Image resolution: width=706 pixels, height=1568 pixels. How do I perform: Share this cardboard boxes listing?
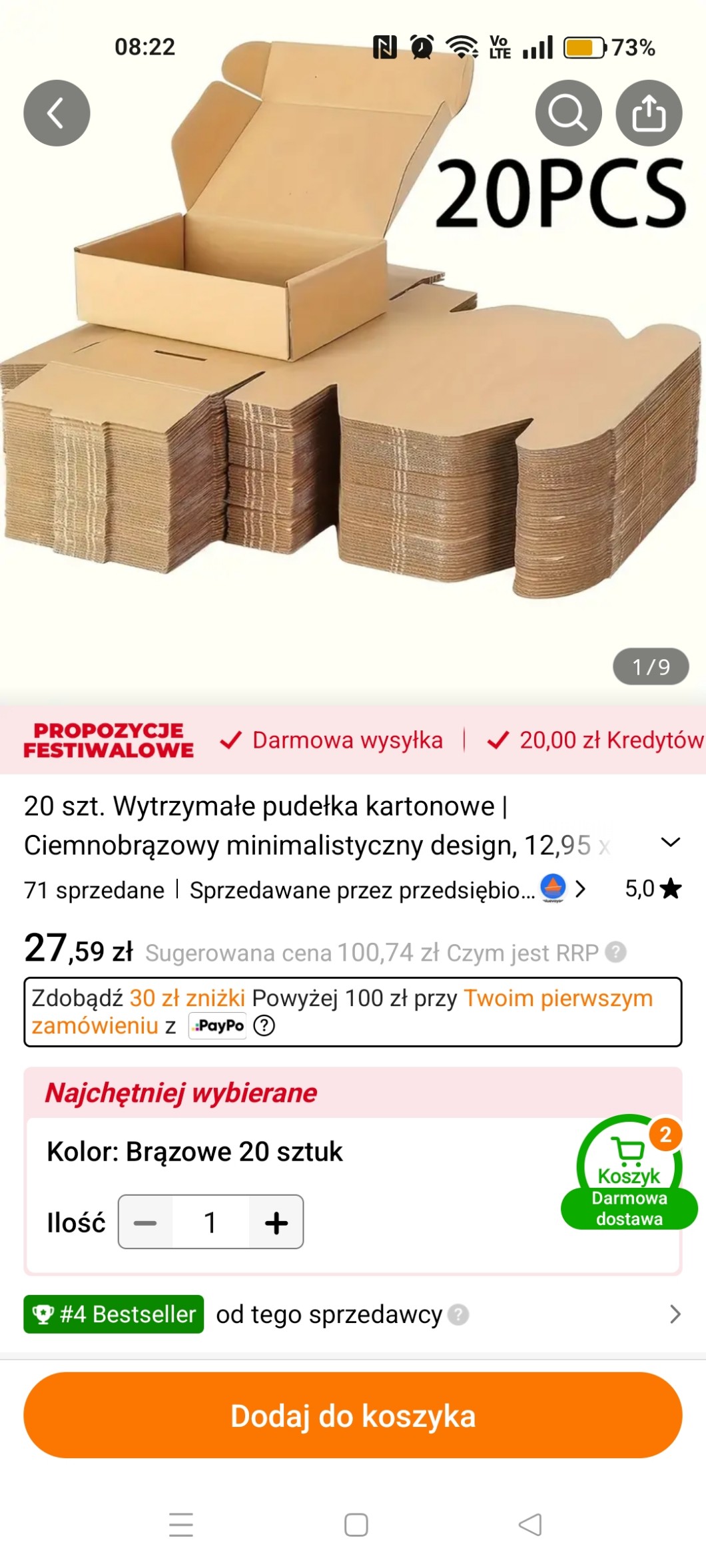pyautogui.click(x=649, y=113)
